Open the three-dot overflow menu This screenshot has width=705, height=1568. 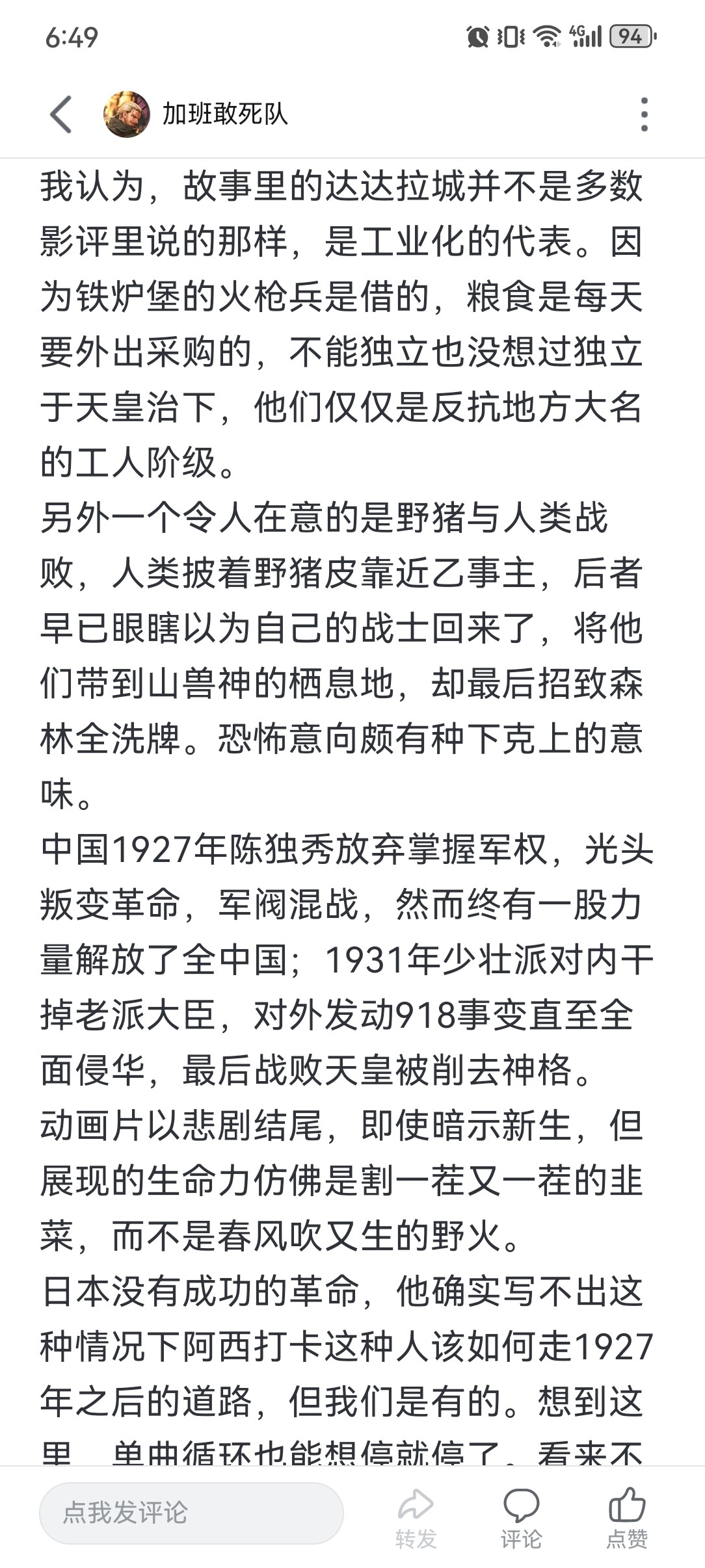pos(644,114)
